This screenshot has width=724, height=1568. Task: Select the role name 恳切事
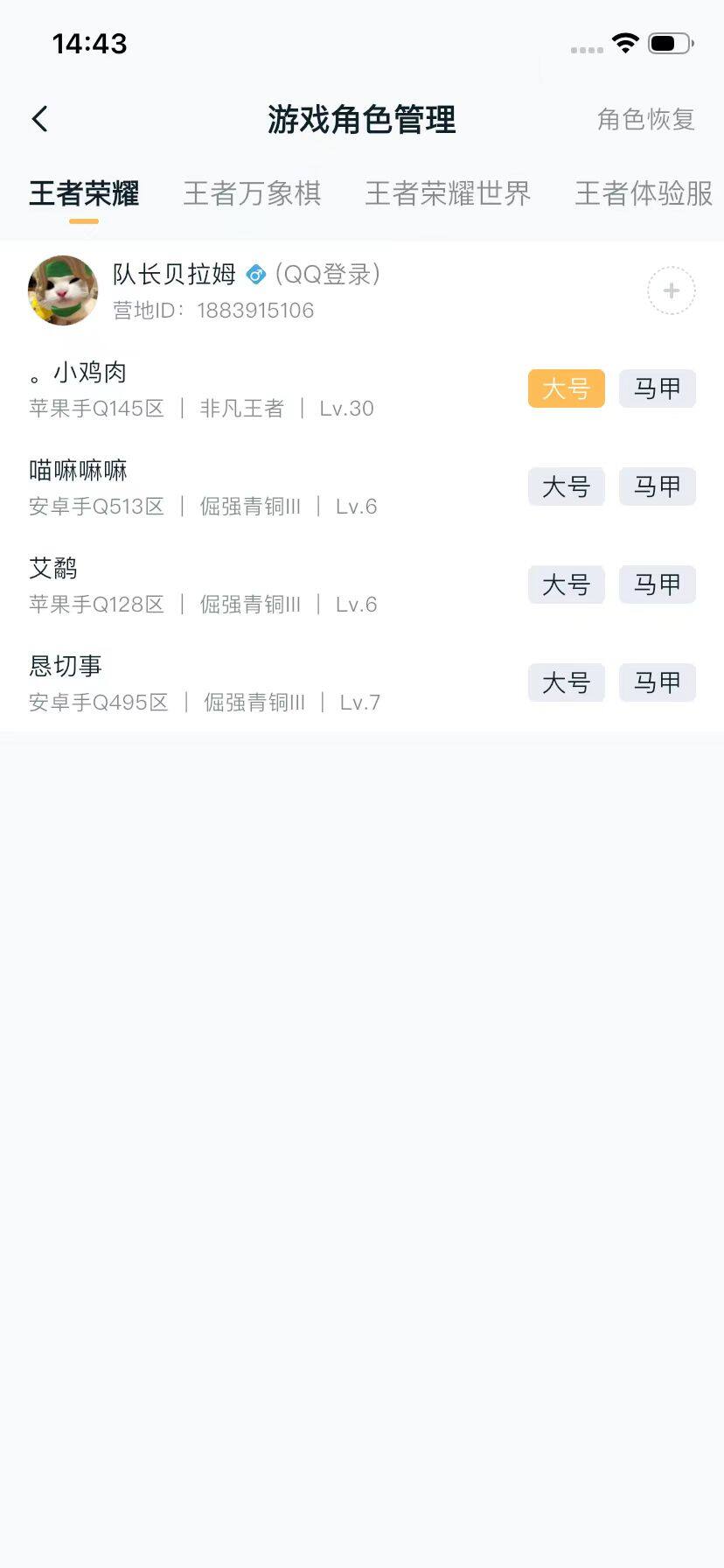click(64, 664)
